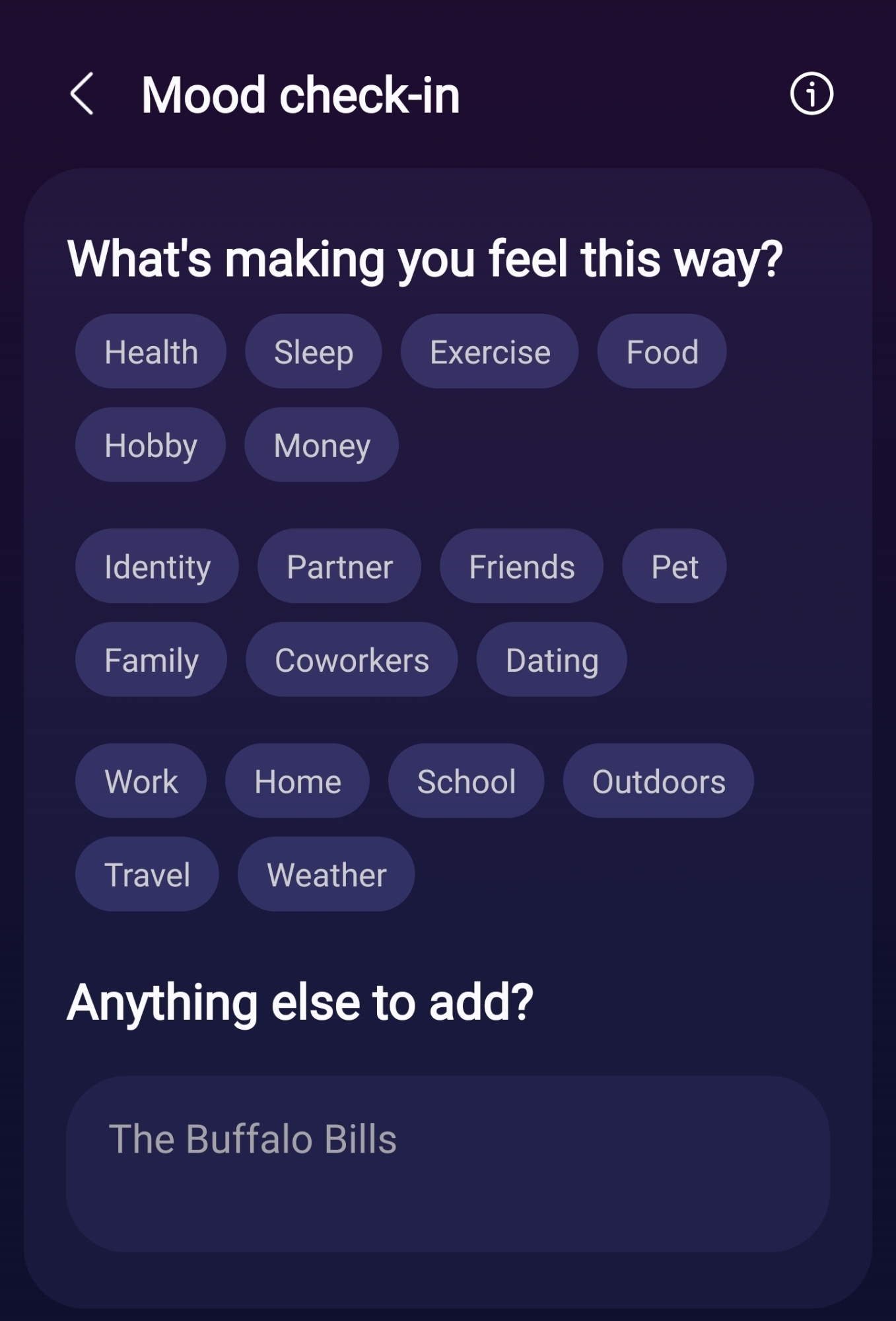Pick the School chip
The image size is (896, 1321).
tap(466, 781)
